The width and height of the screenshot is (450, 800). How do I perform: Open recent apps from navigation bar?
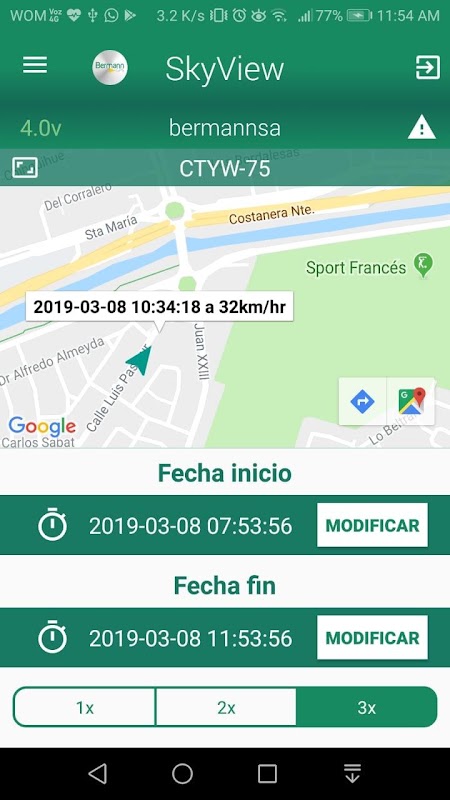(267, 773)
